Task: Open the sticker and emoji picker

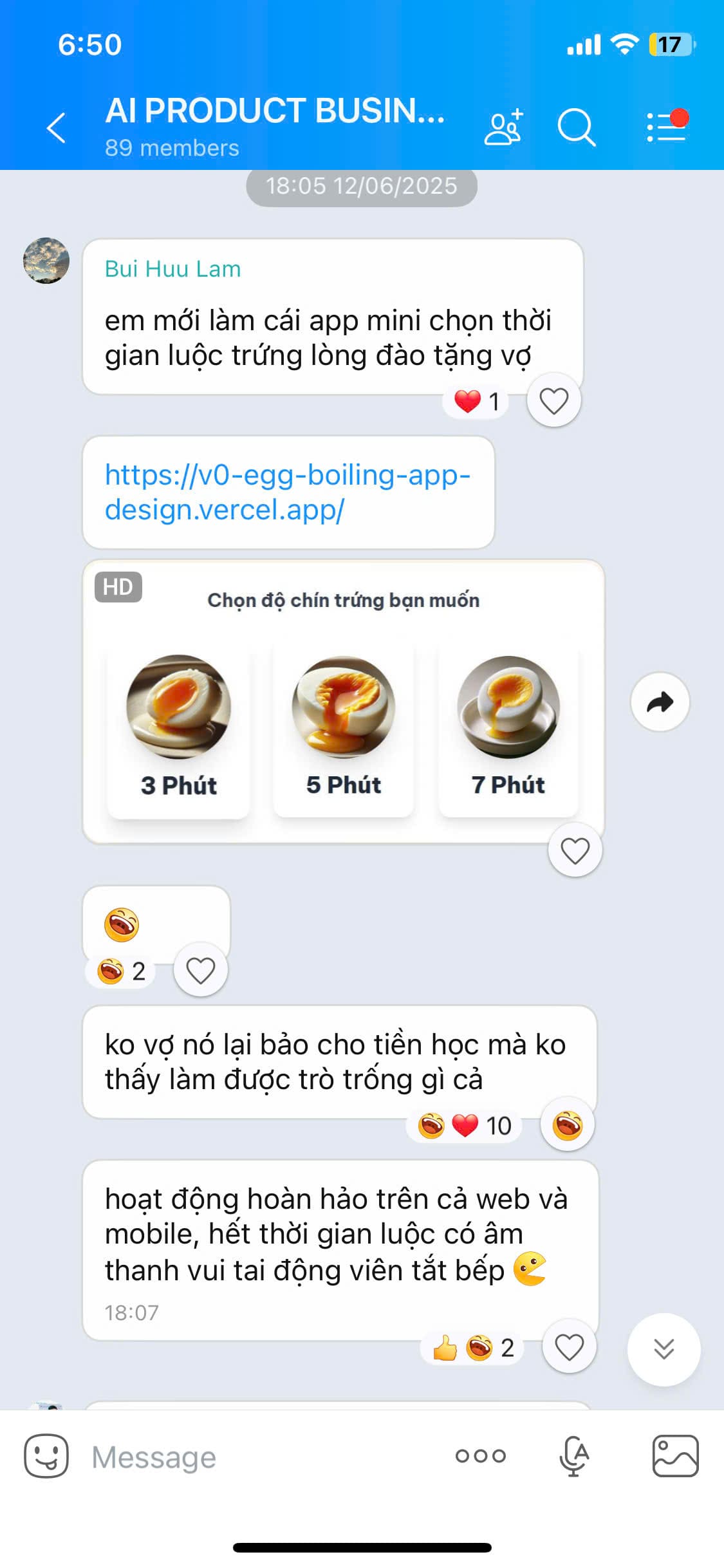Action: [46, 1456]
